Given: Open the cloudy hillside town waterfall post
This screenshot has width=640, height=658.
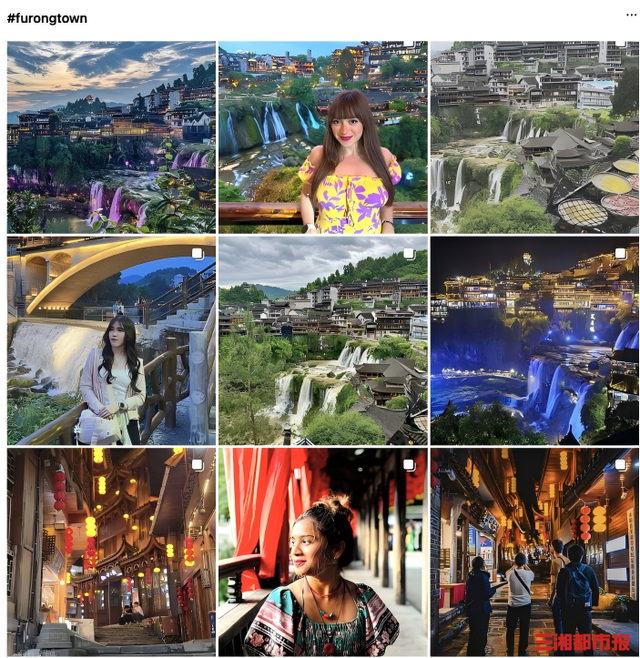Looking at the screenshot, I should [x=323, y=340].
